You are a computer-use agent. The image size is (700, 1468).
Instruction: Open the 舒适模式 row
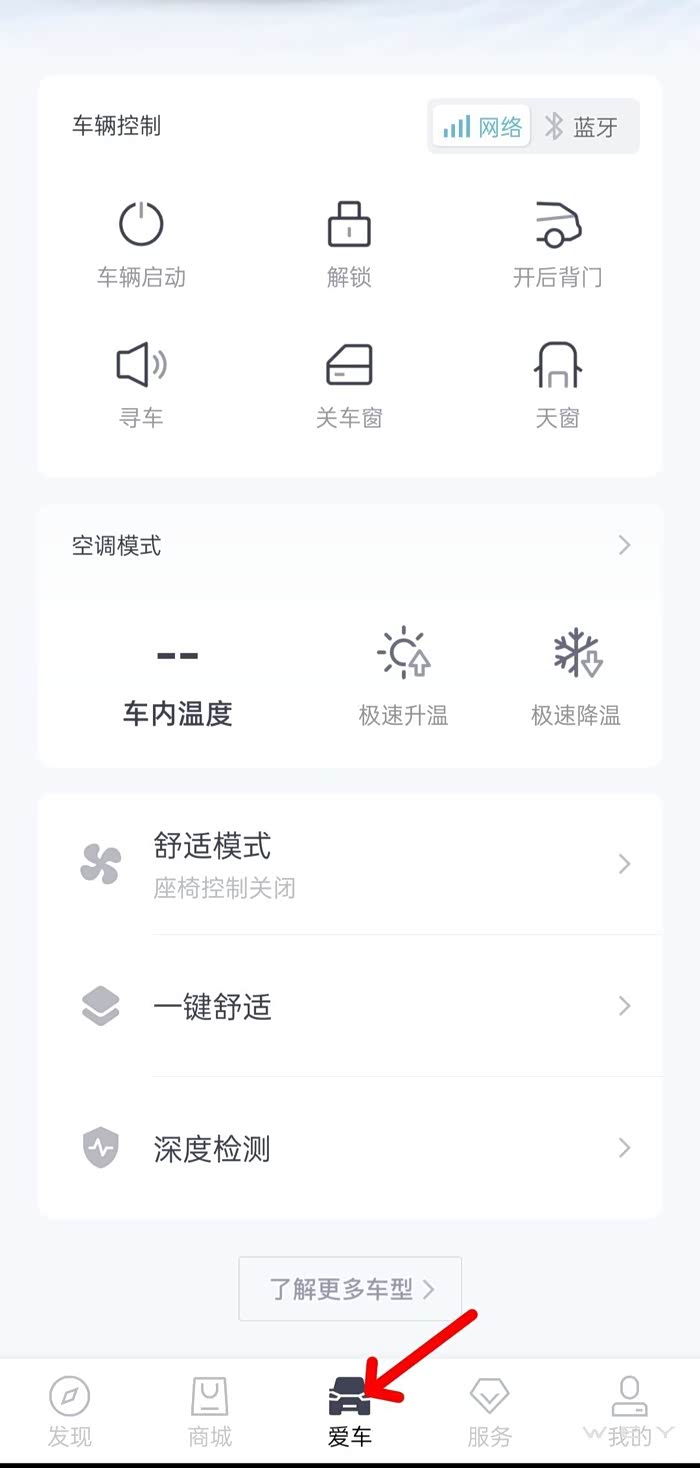[x=349, y=864]
